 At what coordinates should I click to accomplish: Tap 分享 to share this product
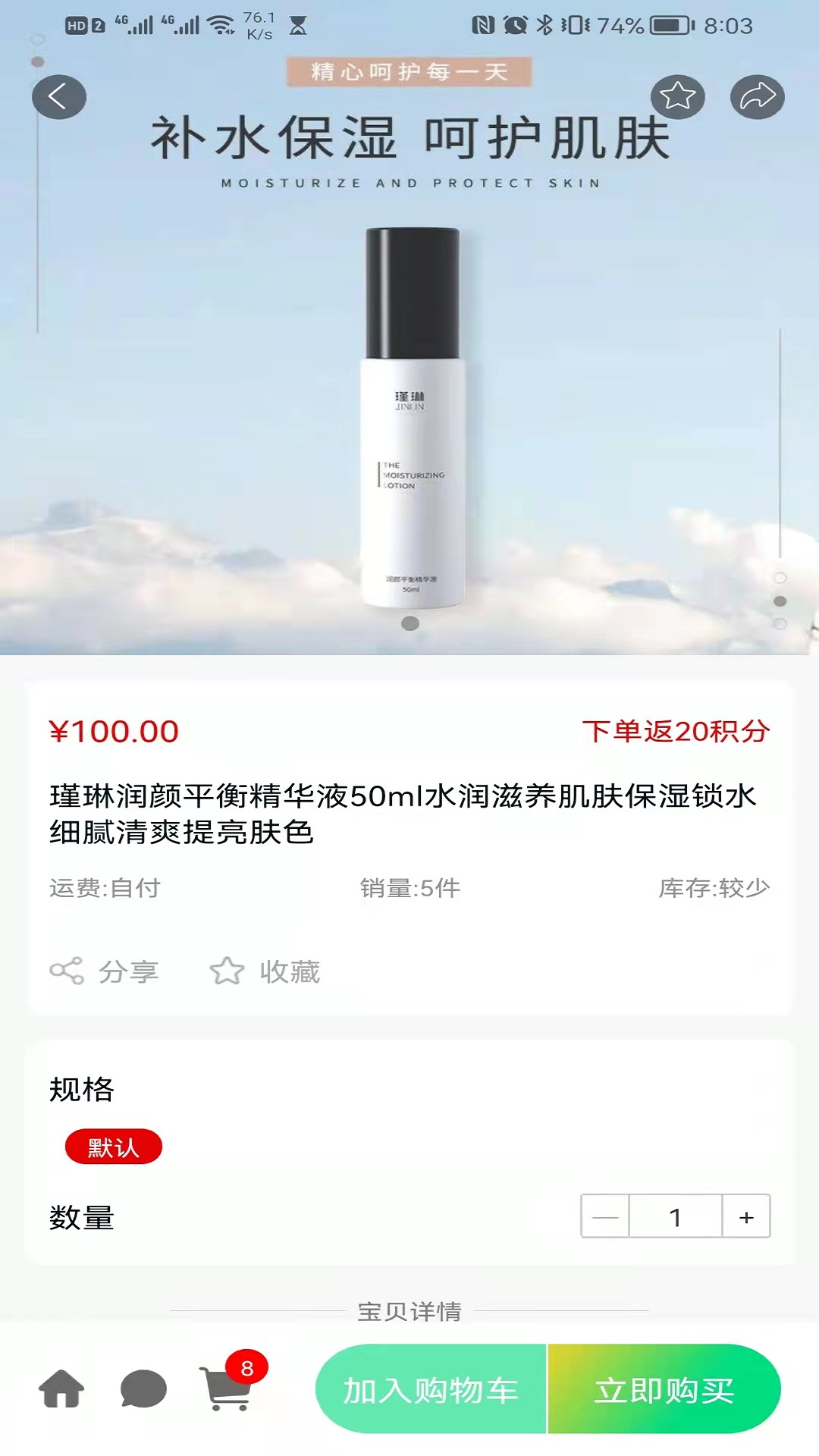104,971
